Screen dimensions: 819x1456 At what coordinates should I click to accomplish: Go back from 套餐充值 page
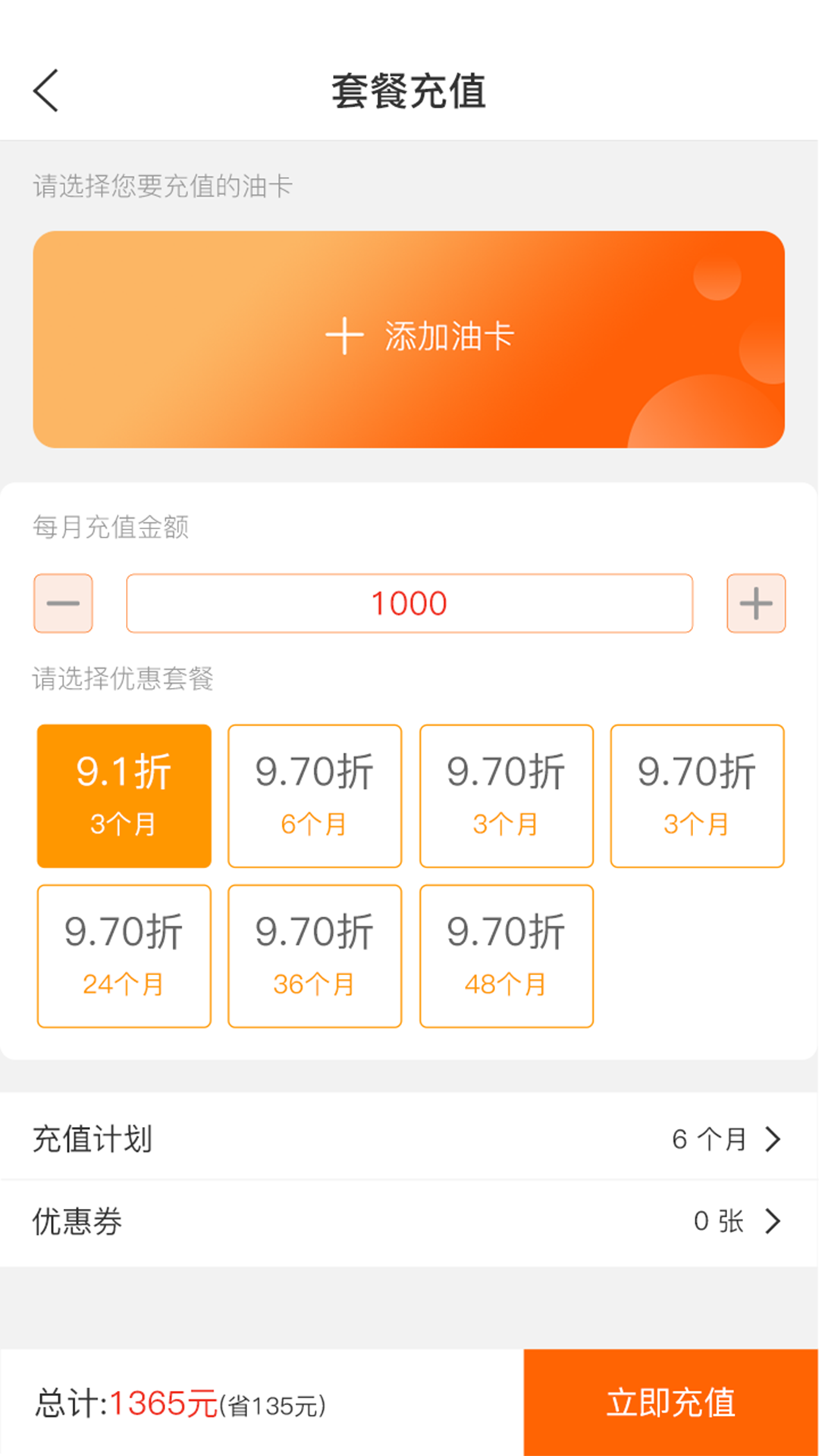click(47, 91)
